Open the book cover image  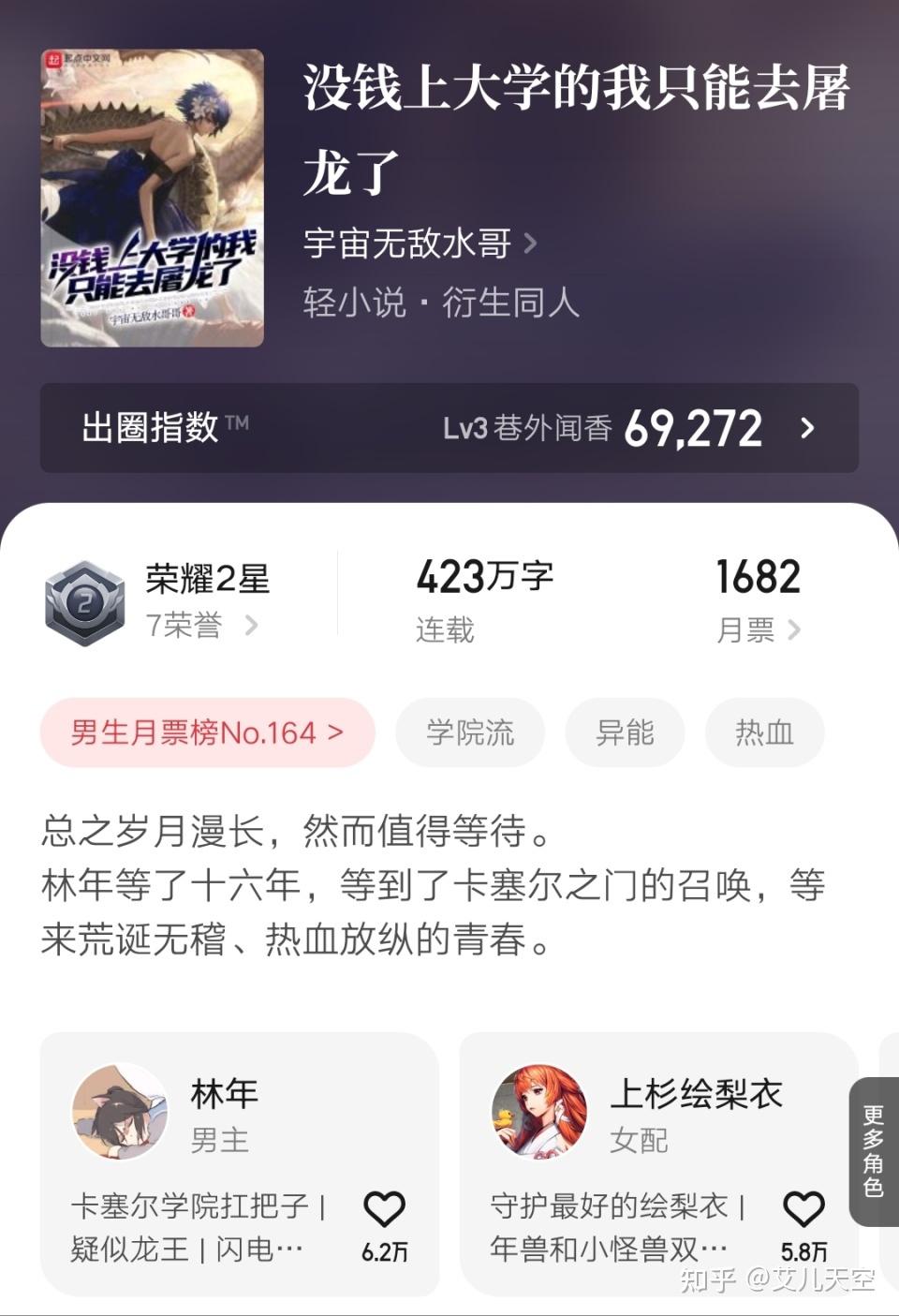tap(152, 198)
